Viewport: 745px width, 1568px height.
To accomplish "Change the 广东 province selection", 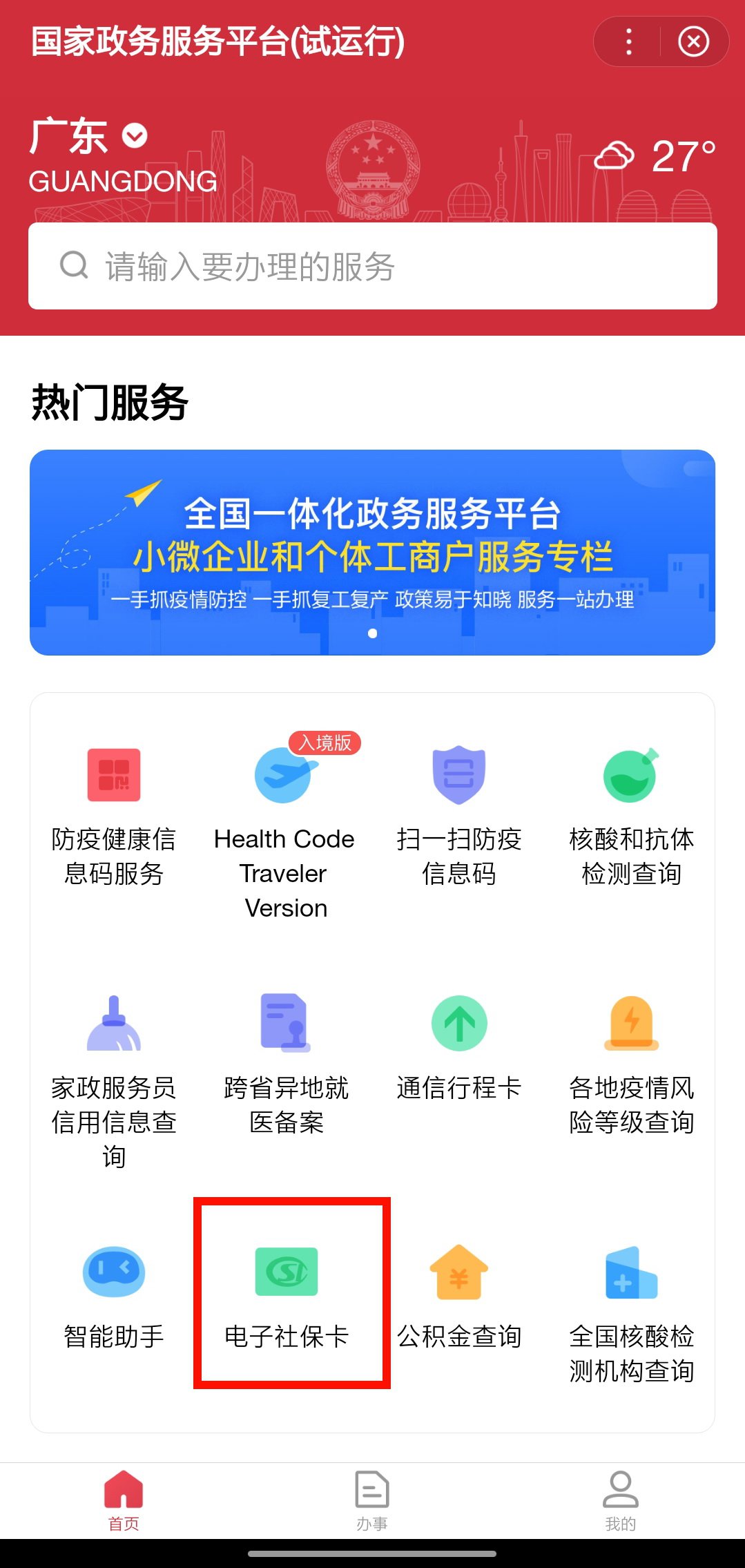I will 135,136.
